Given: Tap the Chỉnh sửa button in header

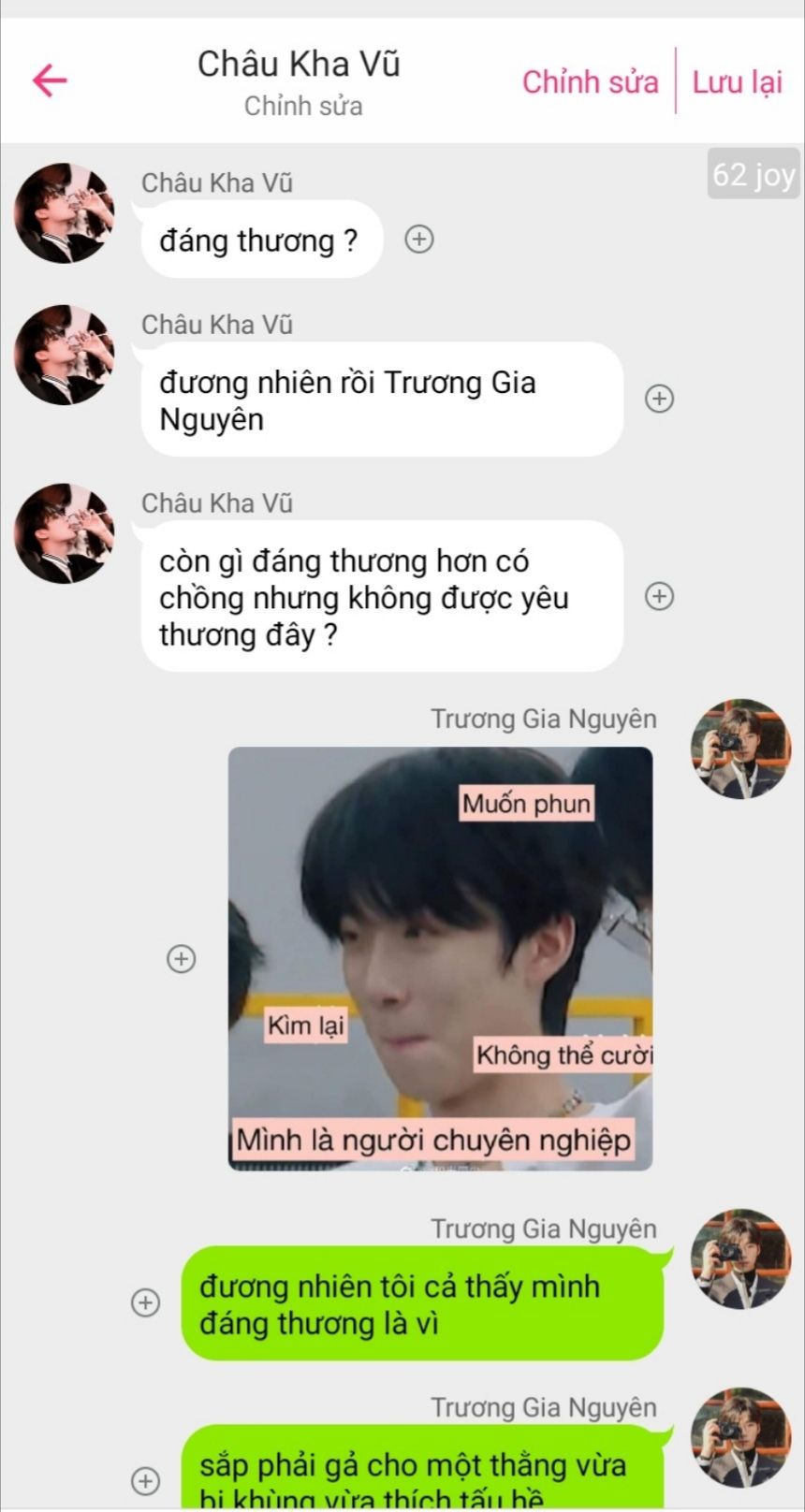Looking at the screenshot, I should click(x=590, y=82).
